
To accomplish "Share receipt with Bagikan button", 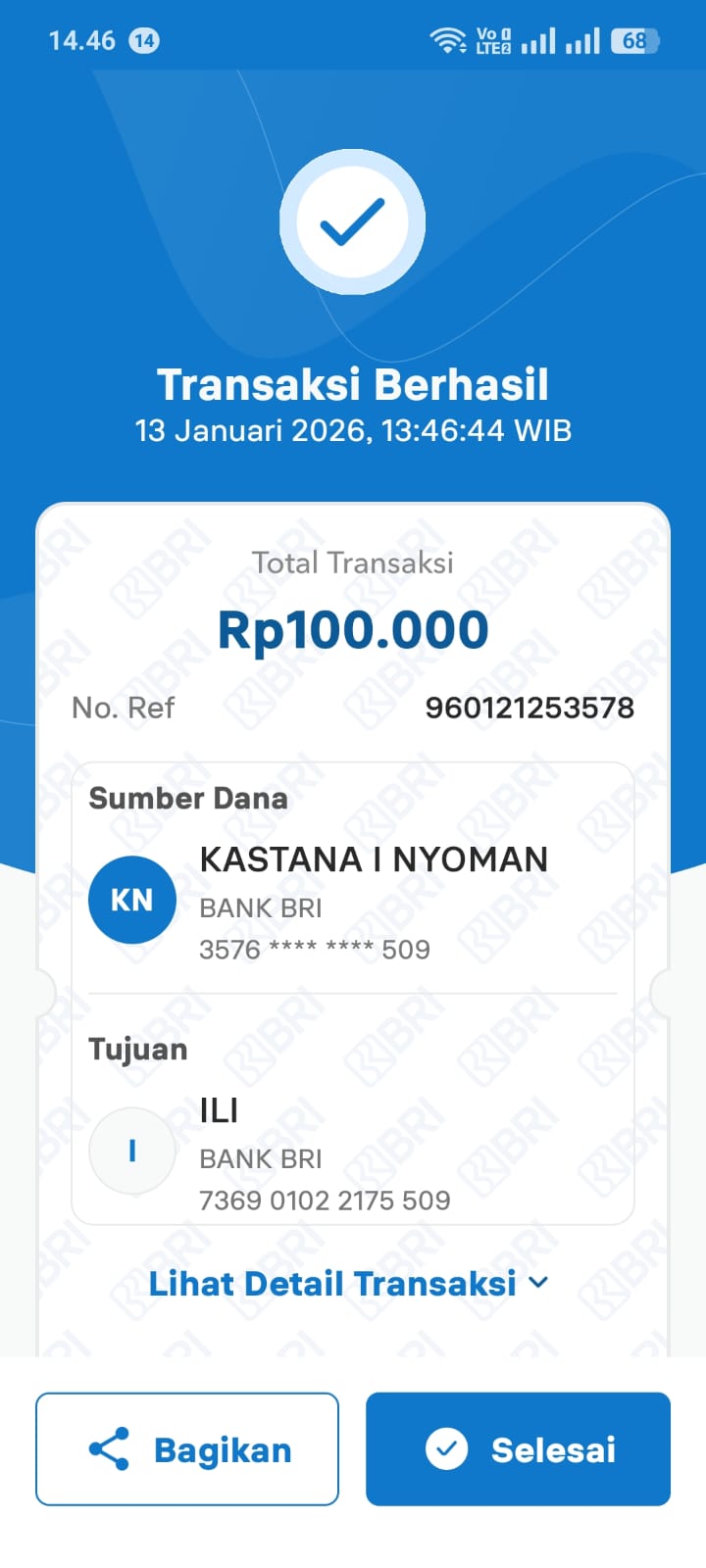I will tap(187, 1449).
